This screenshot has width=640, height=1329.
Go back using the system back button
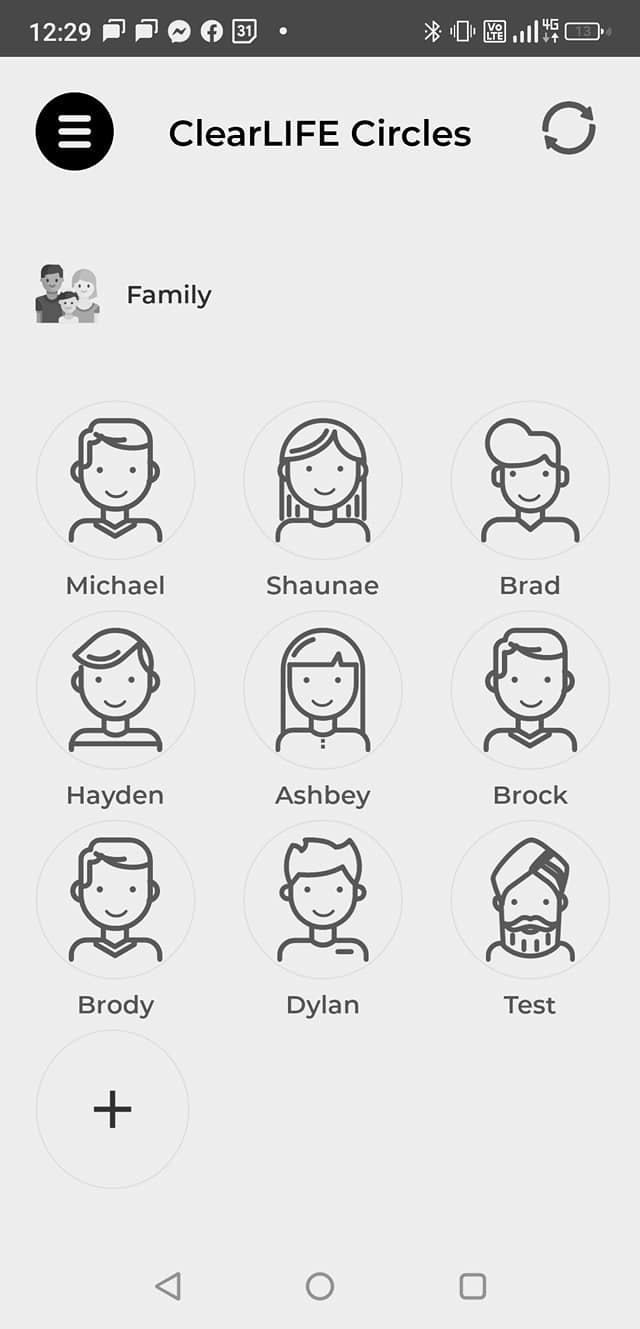(168, 1286)
